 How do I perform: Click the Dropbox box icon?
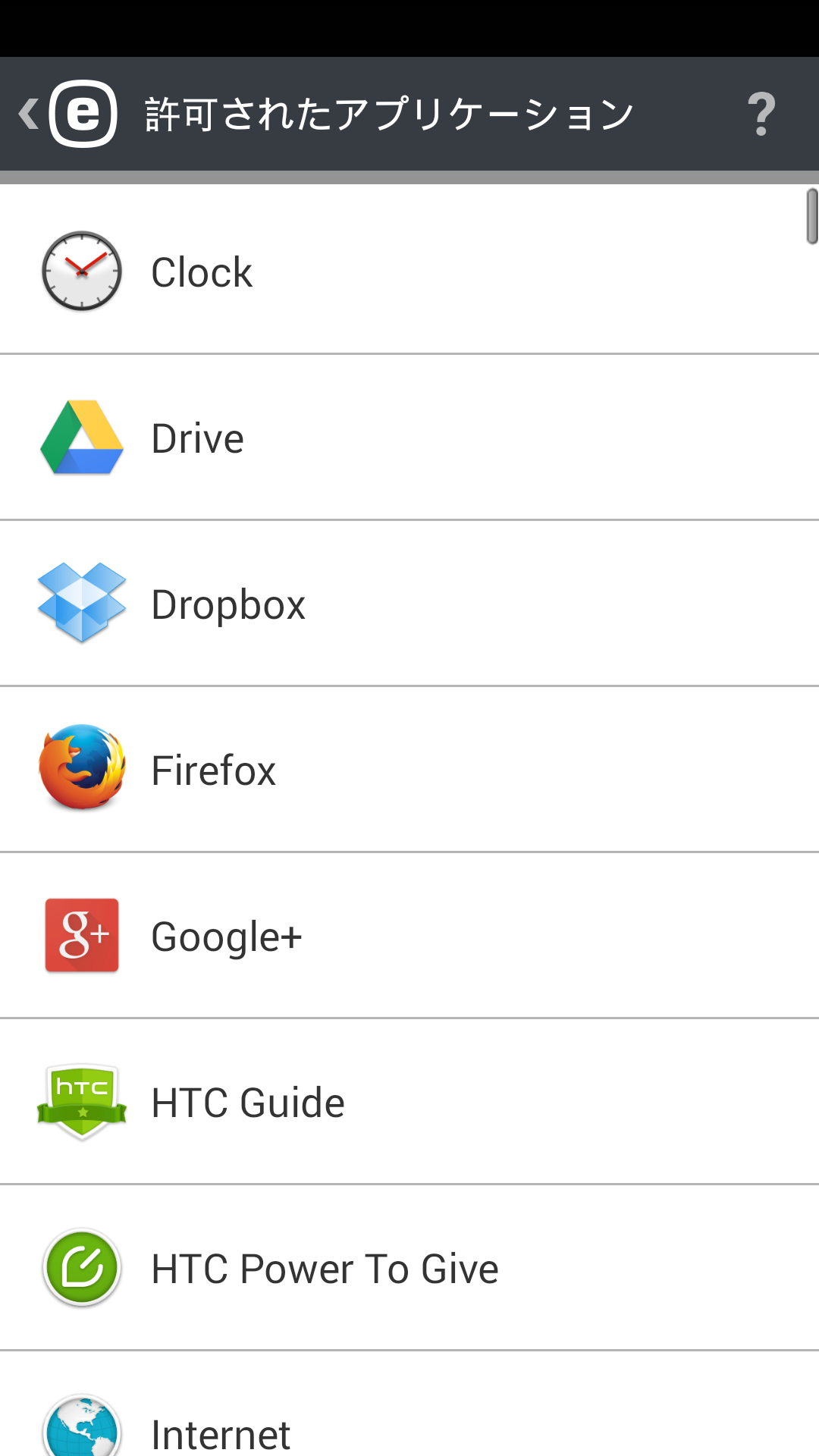(81, 604)
